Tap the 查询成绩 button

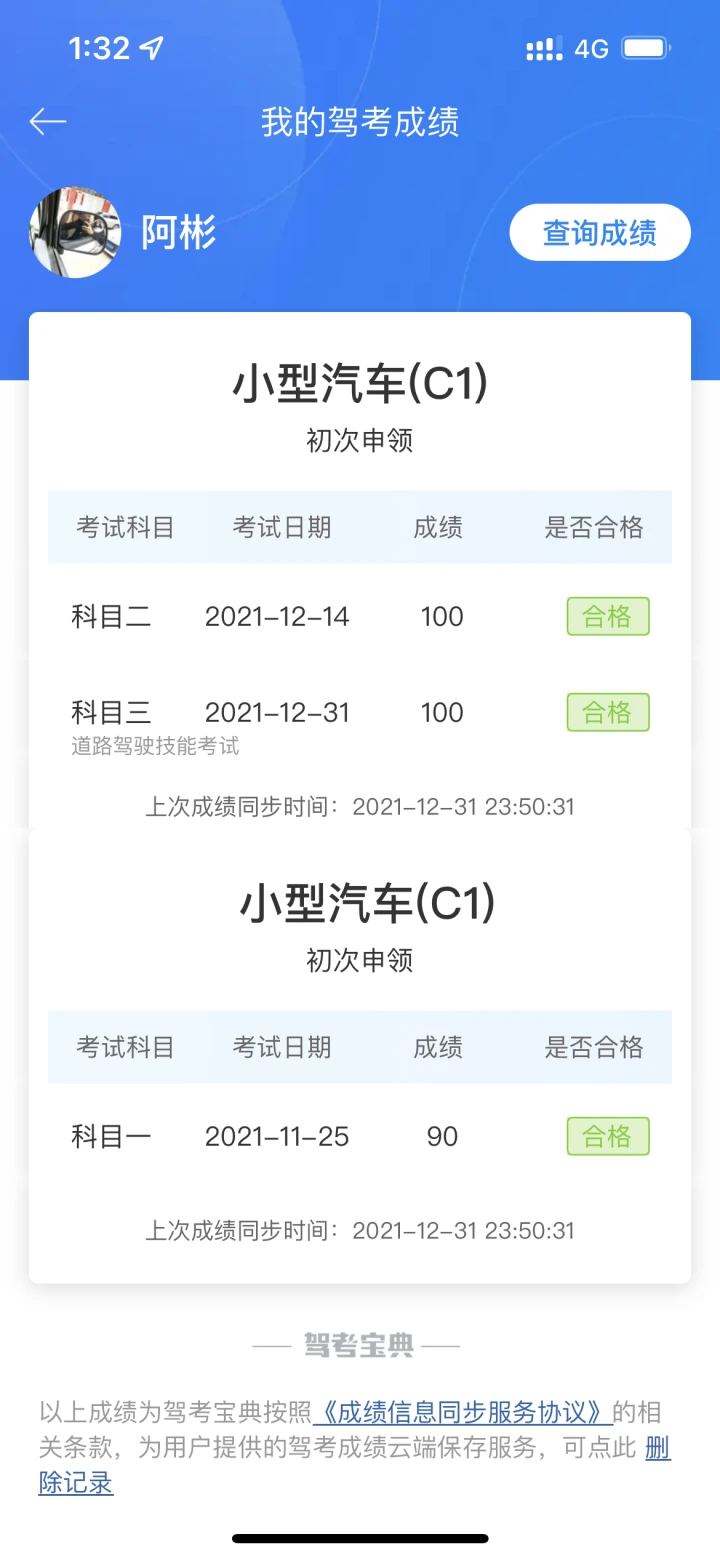coord(600,233)
